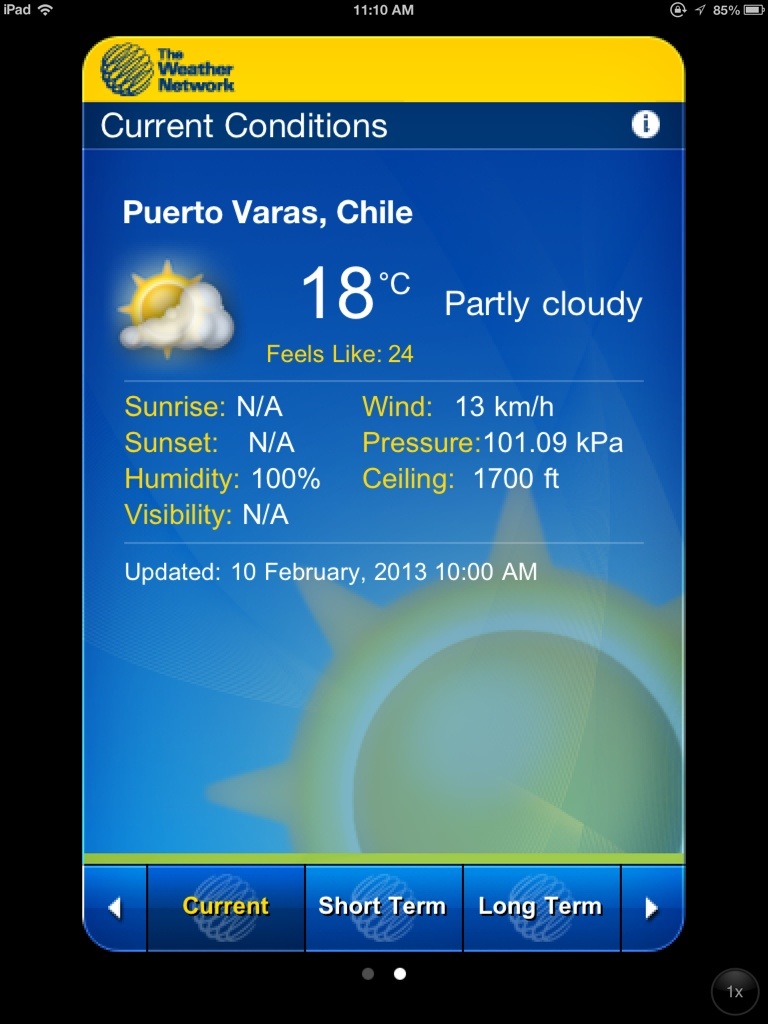Select the Current tab
This screenshot has height=1024, width=768.
pyautogui.click(x=226, y=907)
